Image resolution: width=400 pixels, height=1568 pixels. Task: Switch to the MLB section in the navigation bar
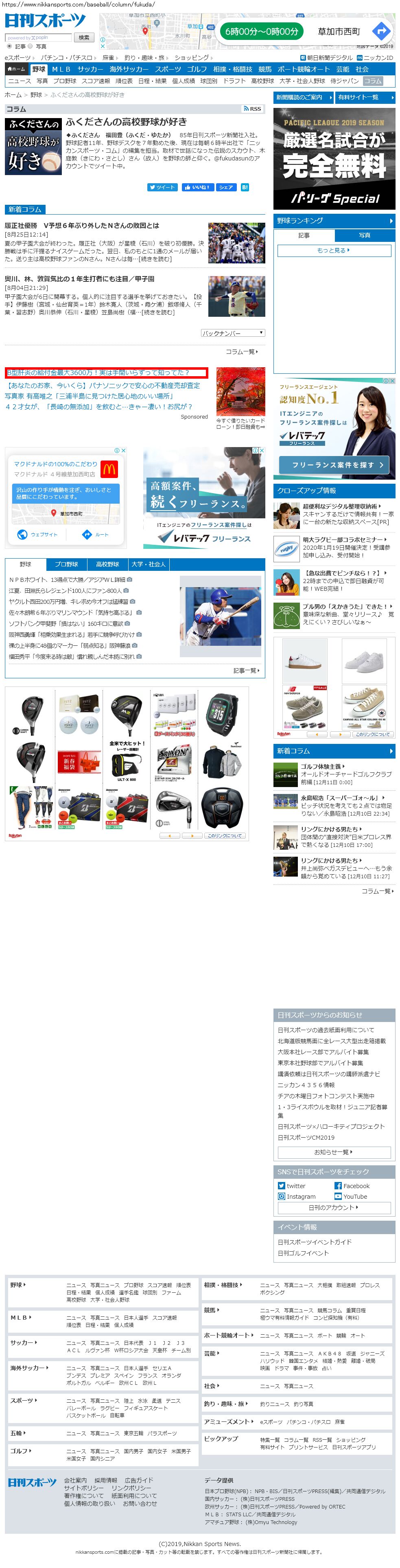click(x=61, y=69)
